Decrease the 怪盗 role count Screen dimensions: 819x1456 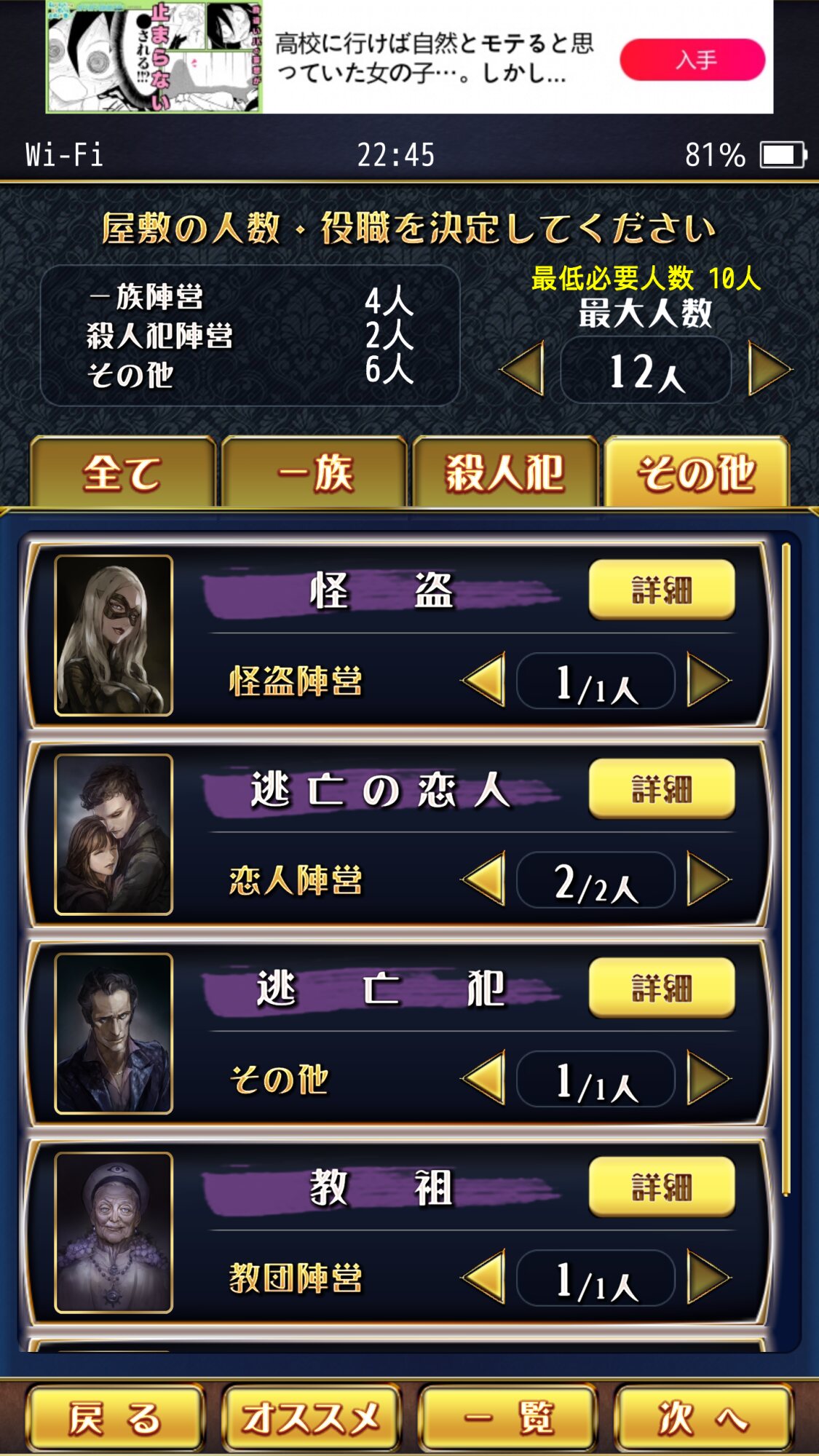click(x=484, y=681)
